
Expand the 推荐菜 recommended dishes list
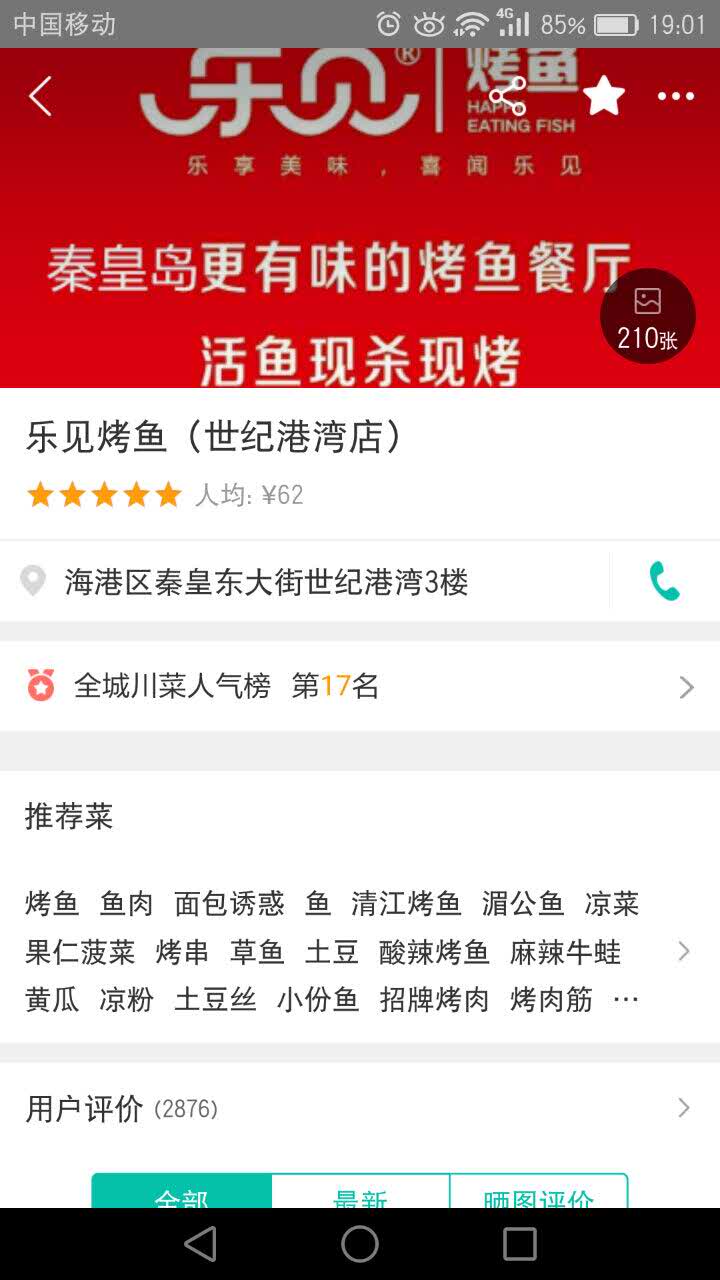click(684, 951)
